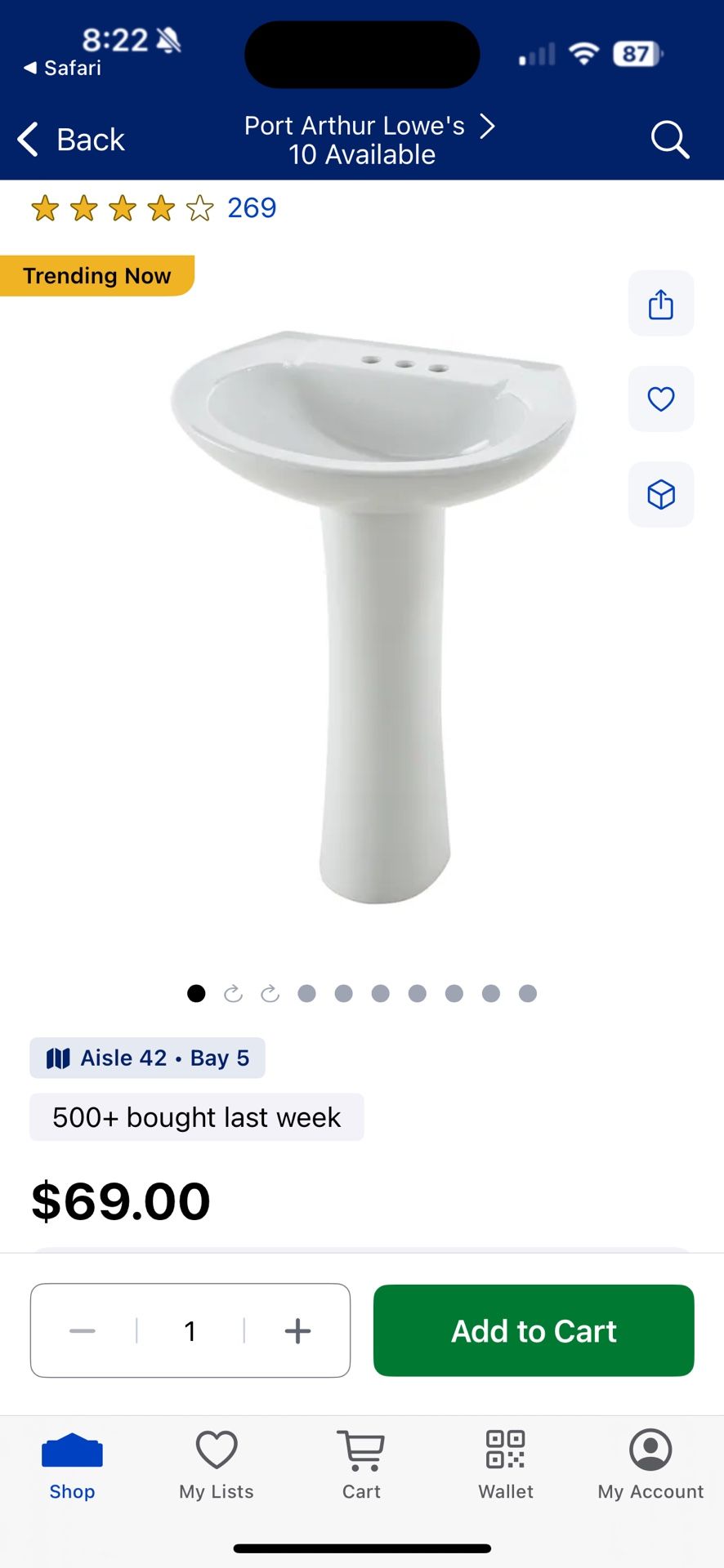Switch to the My Account tab

coord(650,1467)
